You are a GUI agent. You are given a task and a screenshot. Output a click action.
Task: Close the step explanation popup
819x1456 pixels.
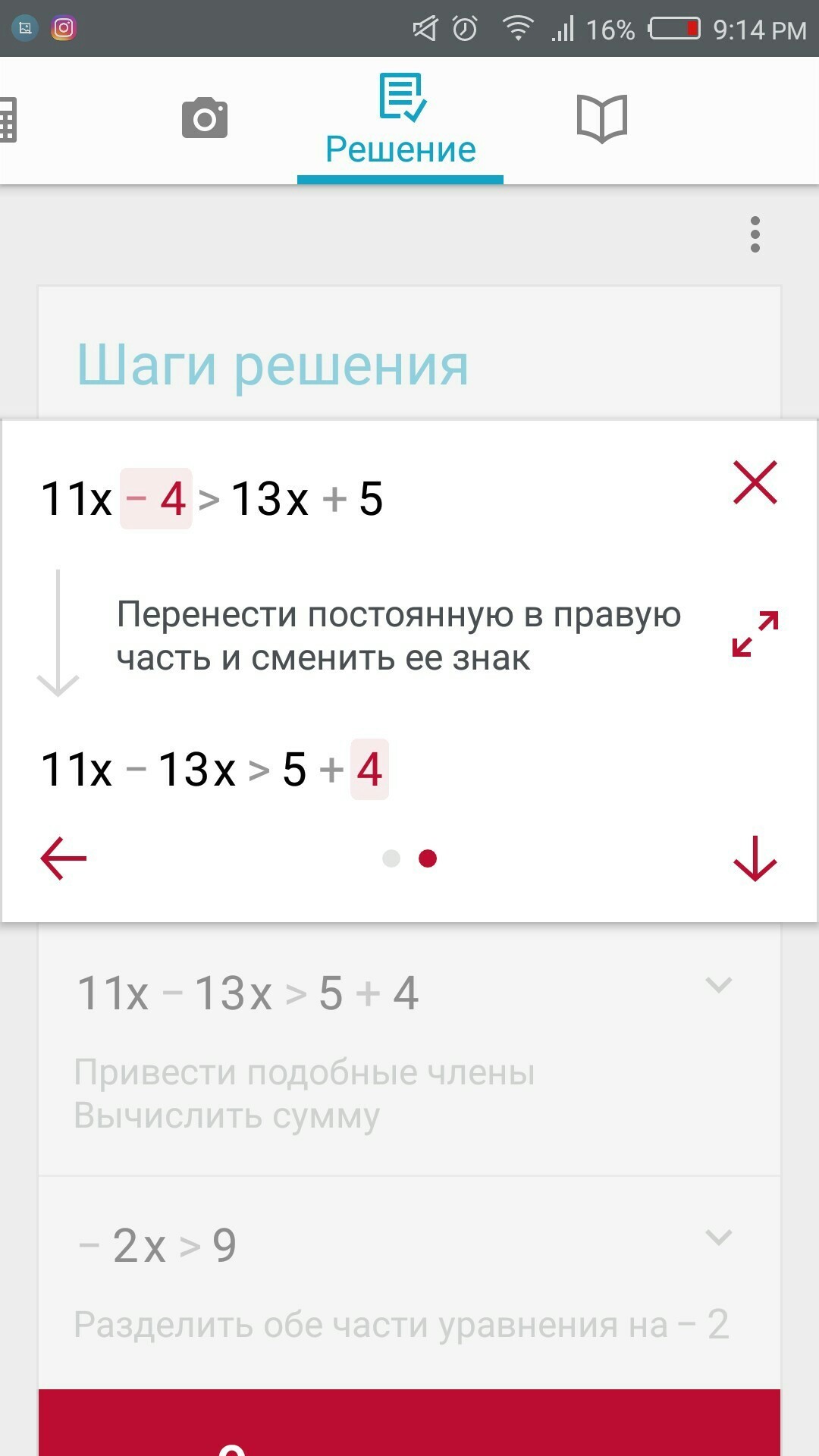click(755, 482)
